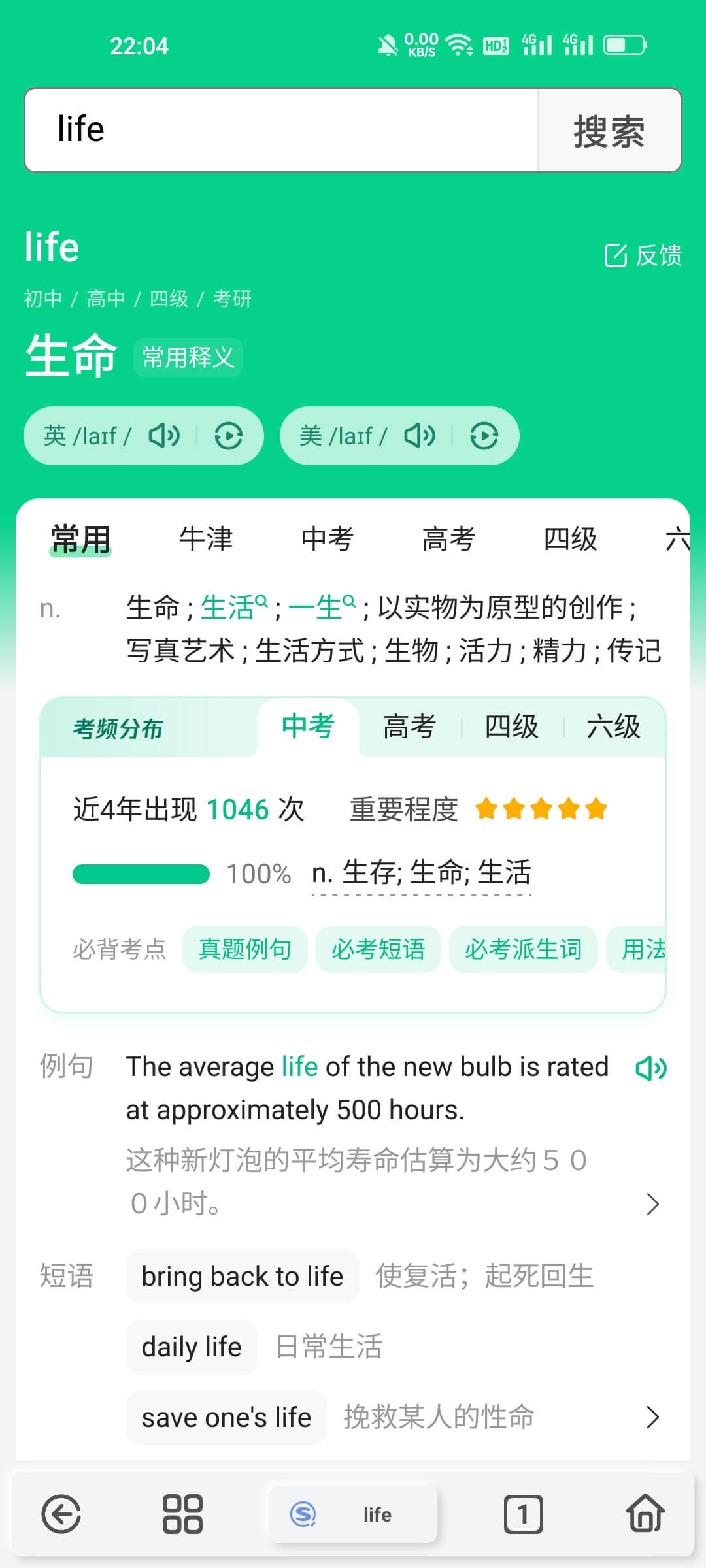This screenshot has height=1568, width=706.
Task: Tap the 搜索 search button
Action: (x=609, y=131)
